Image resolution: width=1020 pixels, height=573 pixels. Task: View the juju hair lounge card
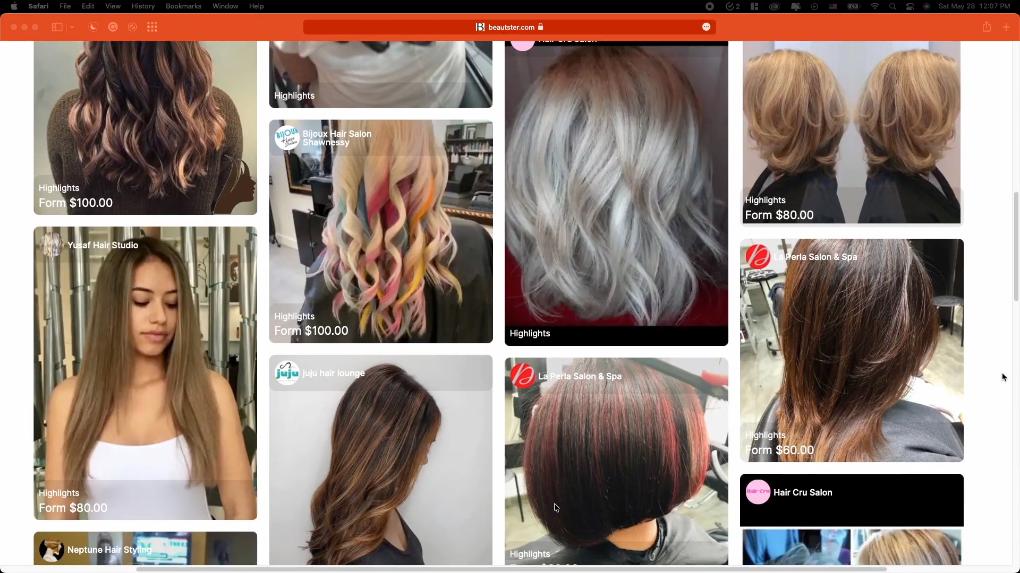tap(380, 460)
